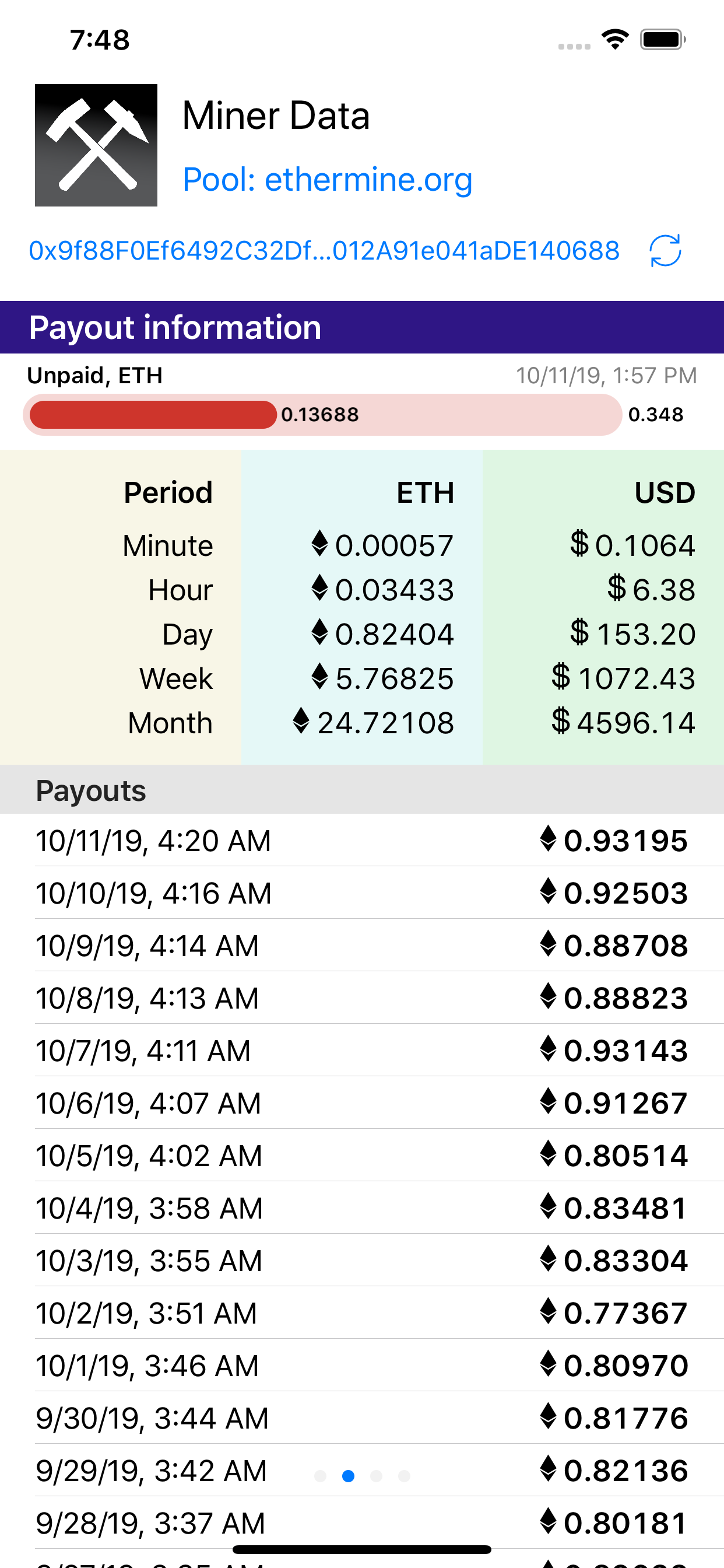Tap the page indicator dots
This screenshot has height=1568, width=724.
[362, 1476]
